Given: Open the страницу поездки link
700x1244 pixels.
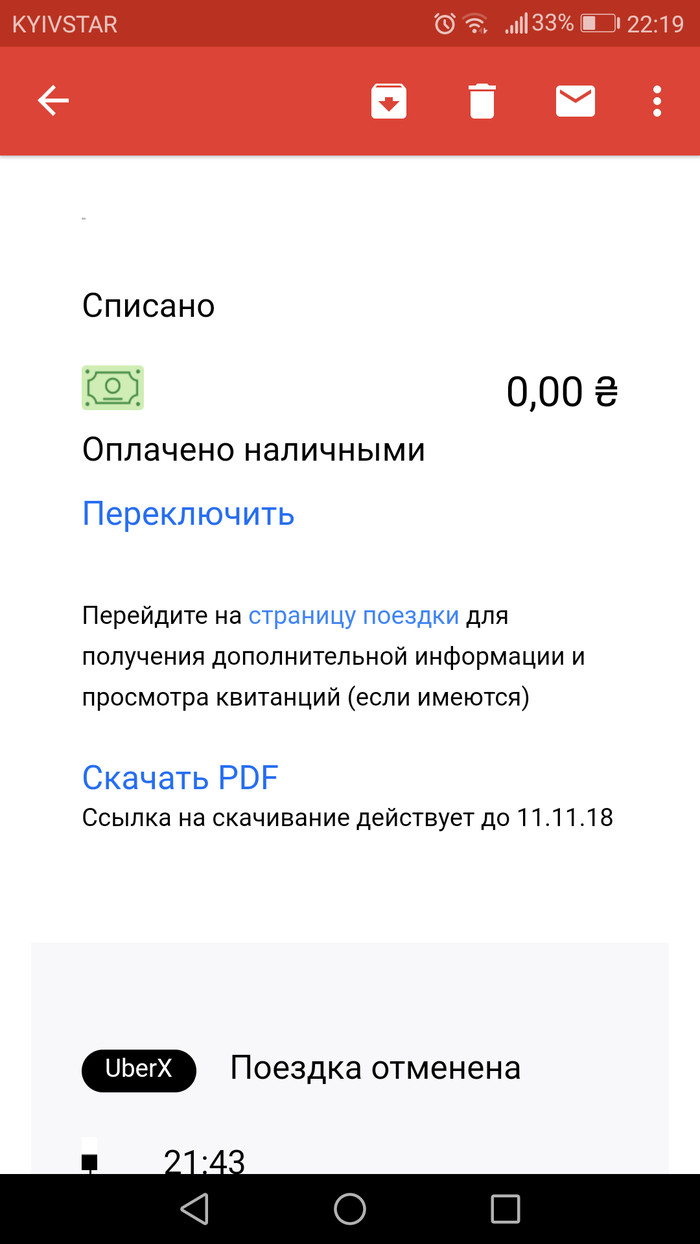Looking at the screenshot, I should [353, 615].
